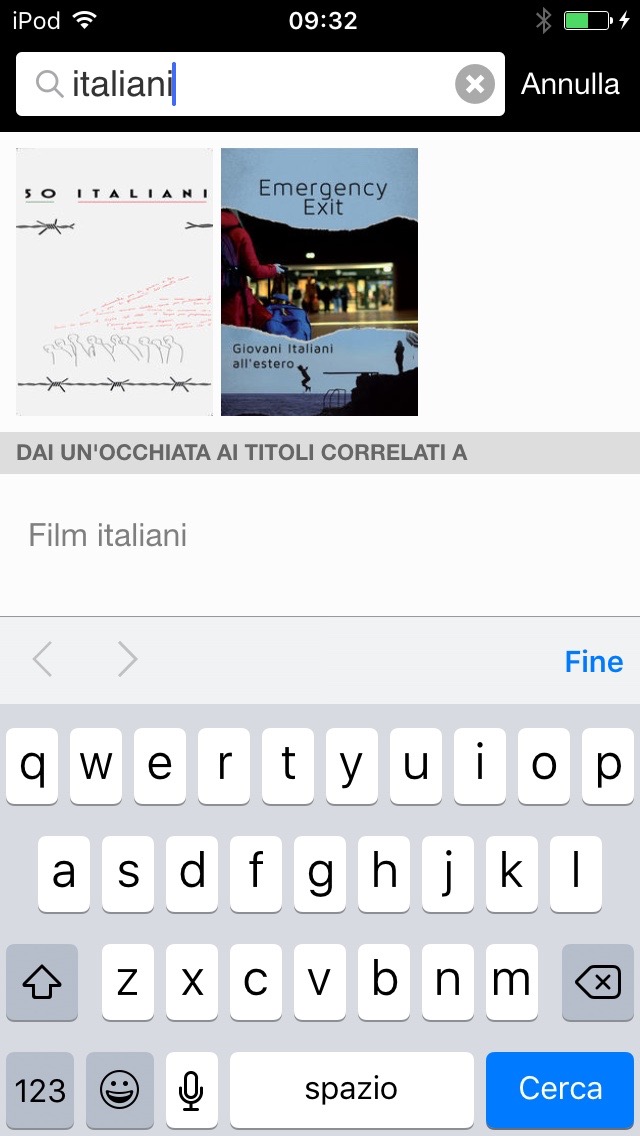This screenshot has height=1136, width=640.
Task: Clear the search text with the X icon
Action: (475, 85)
